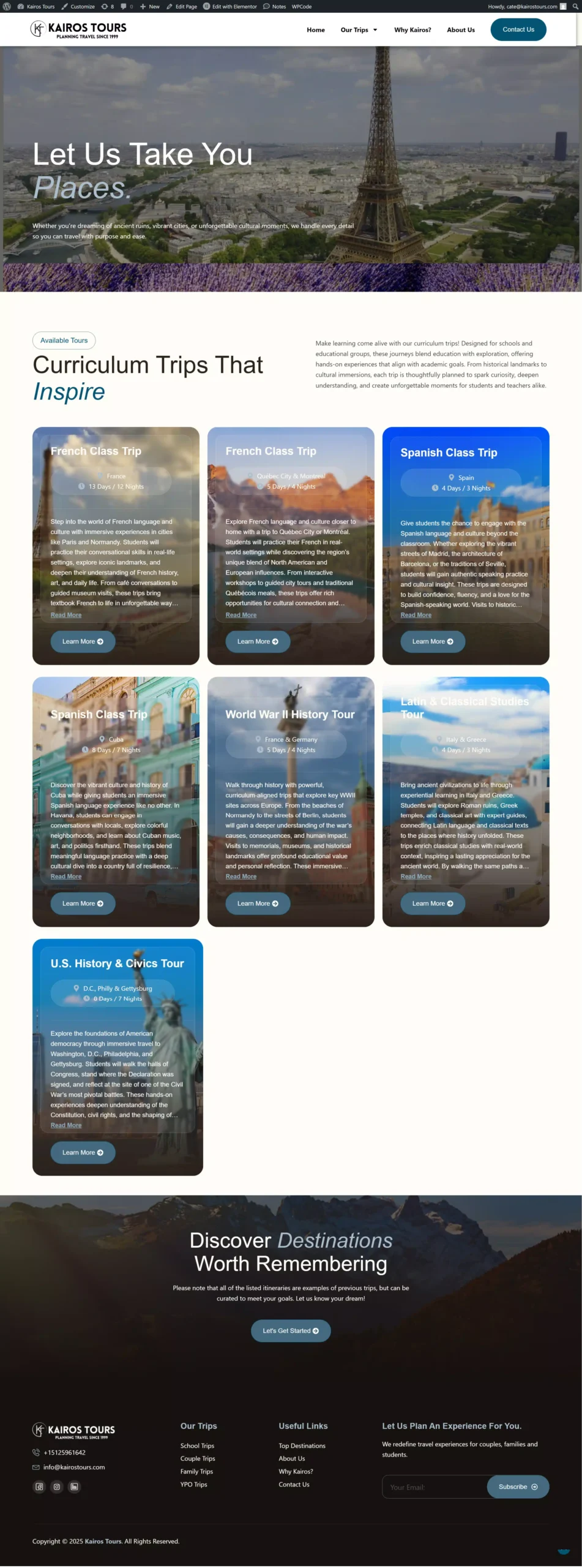Read more on Latin & Classical Studies Tour
The image size is (582, 1568).
(416, 876)
